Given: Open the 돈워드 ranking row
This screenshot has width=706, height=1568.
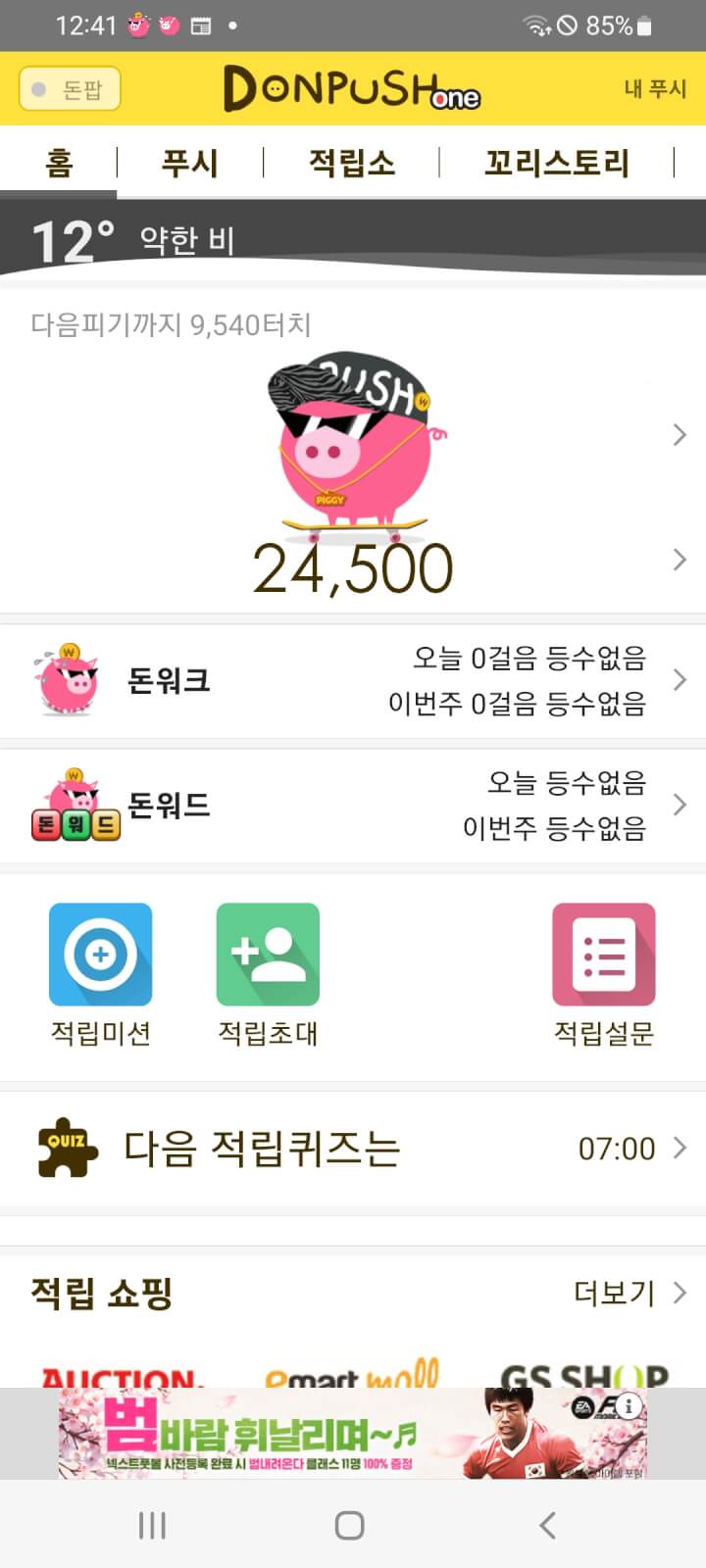Looking at the screenshot, I should point(353,806).
